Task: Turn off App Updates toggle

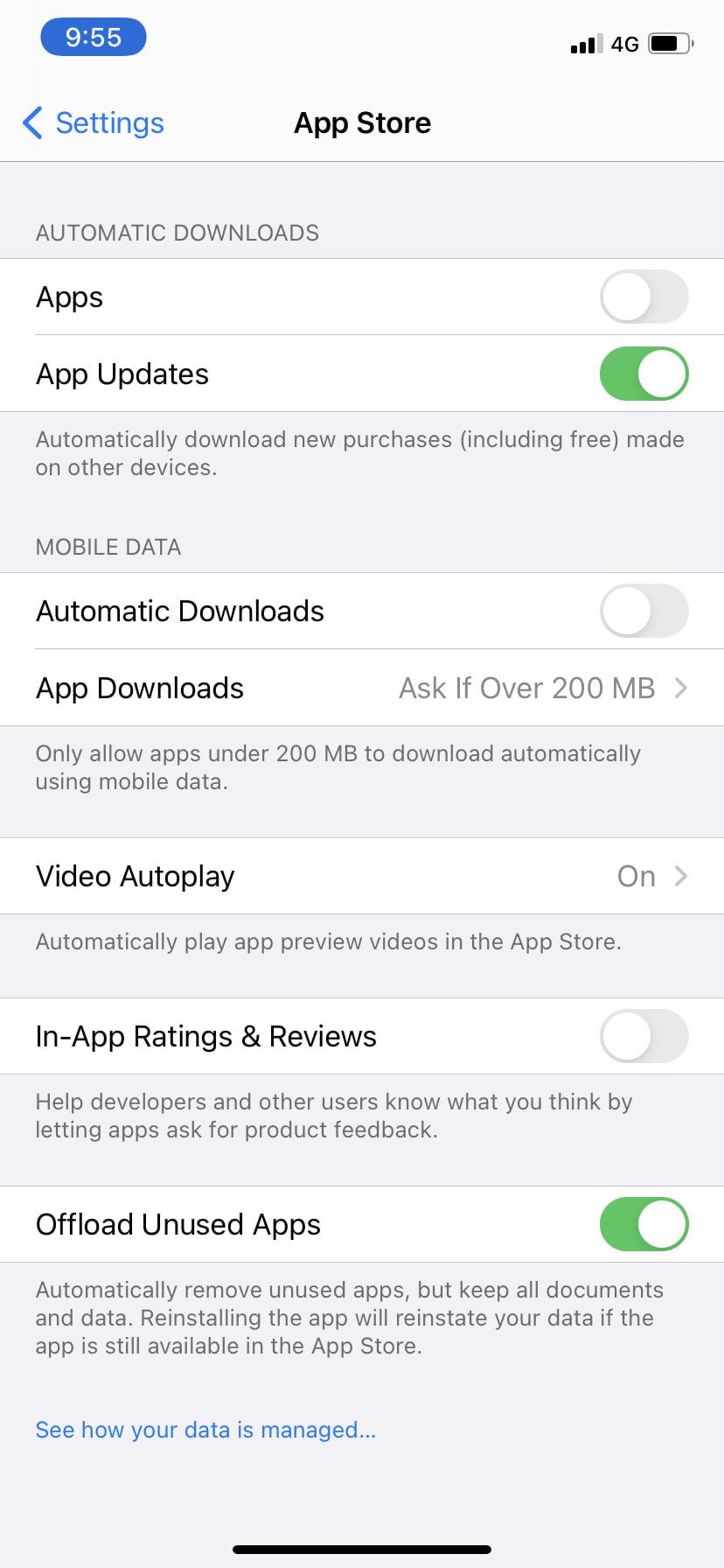Action: tap(644, 374)
